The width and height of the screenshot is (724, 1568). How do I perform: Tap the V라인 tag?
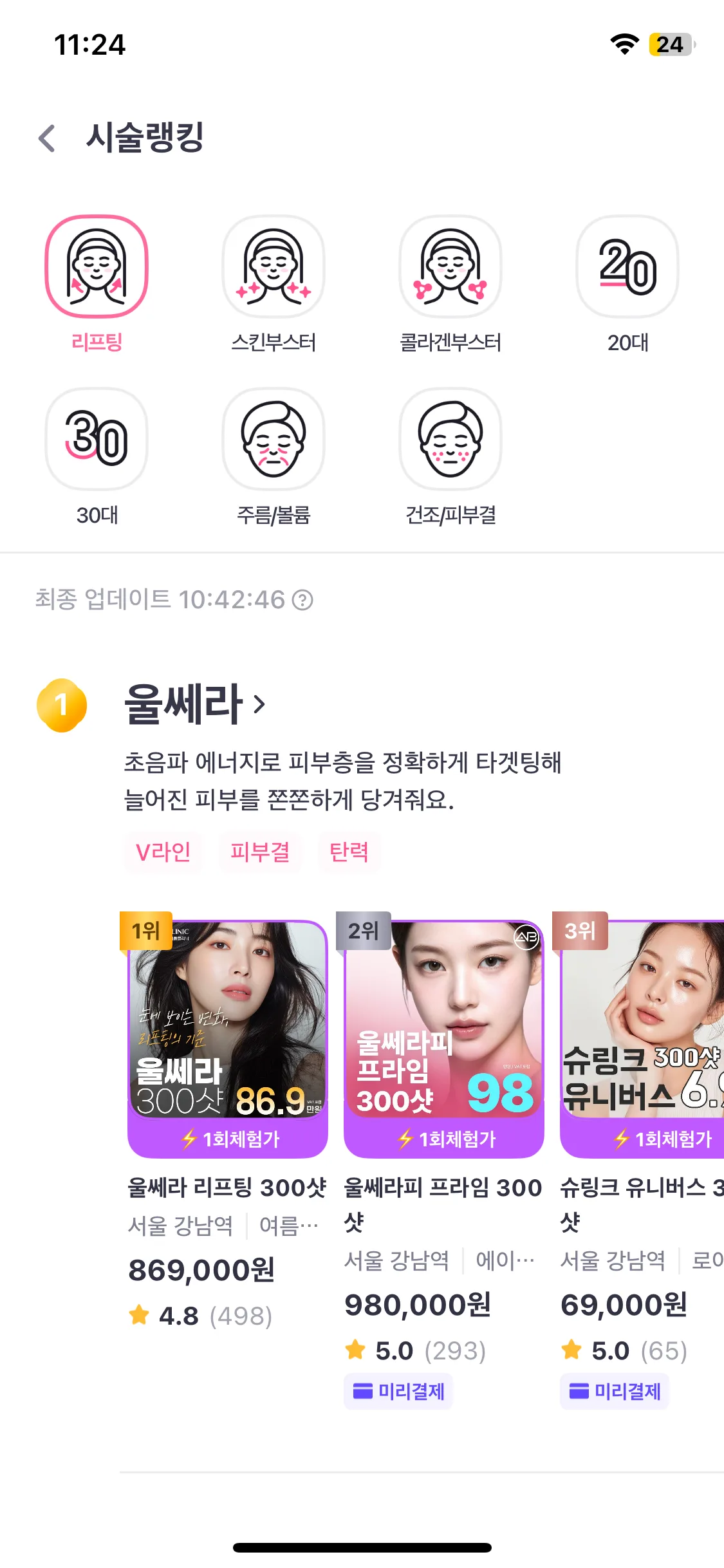[x=163, y=852]
